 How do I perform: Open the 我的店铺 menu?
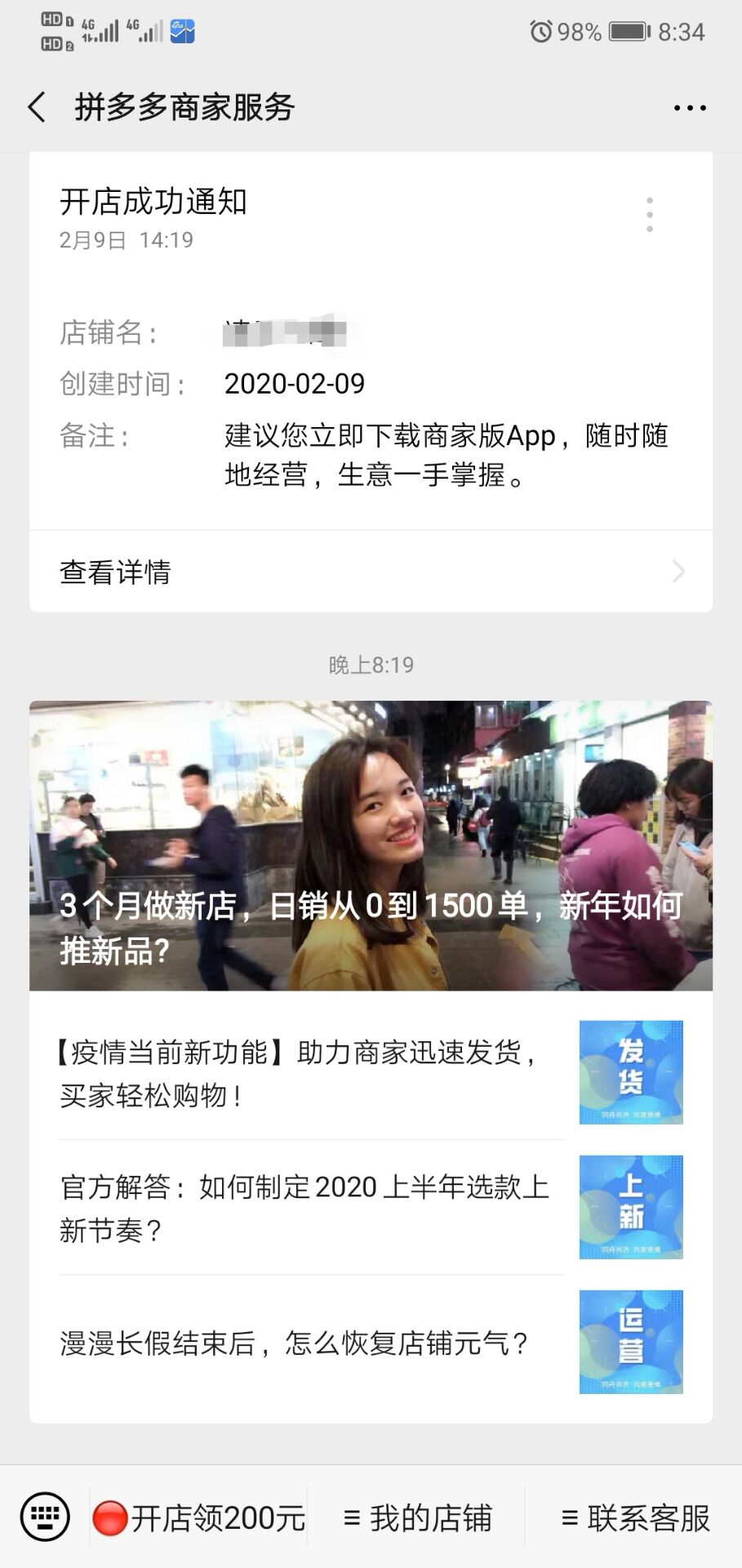tap(421, 1515)
